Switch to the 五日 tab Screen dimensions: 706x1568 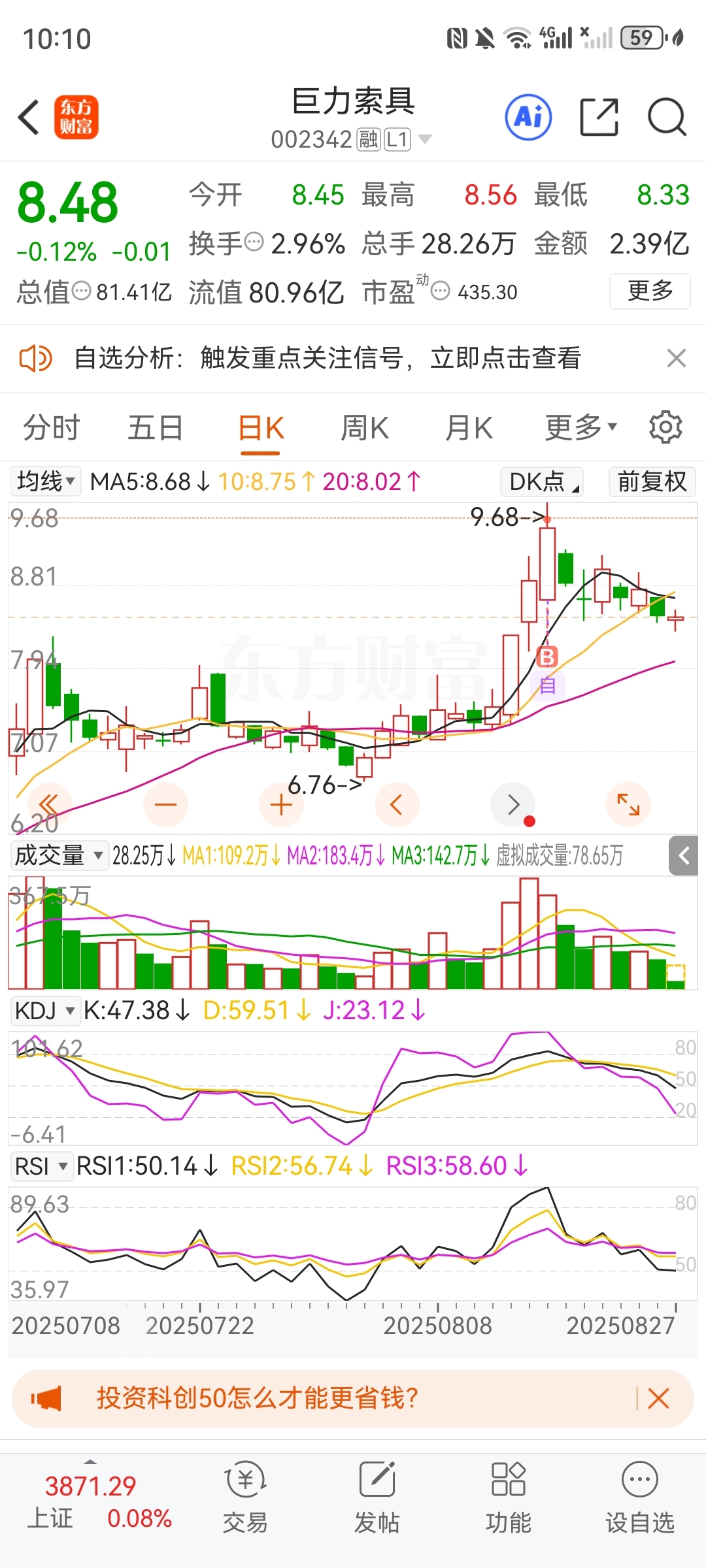pos(155,429)
